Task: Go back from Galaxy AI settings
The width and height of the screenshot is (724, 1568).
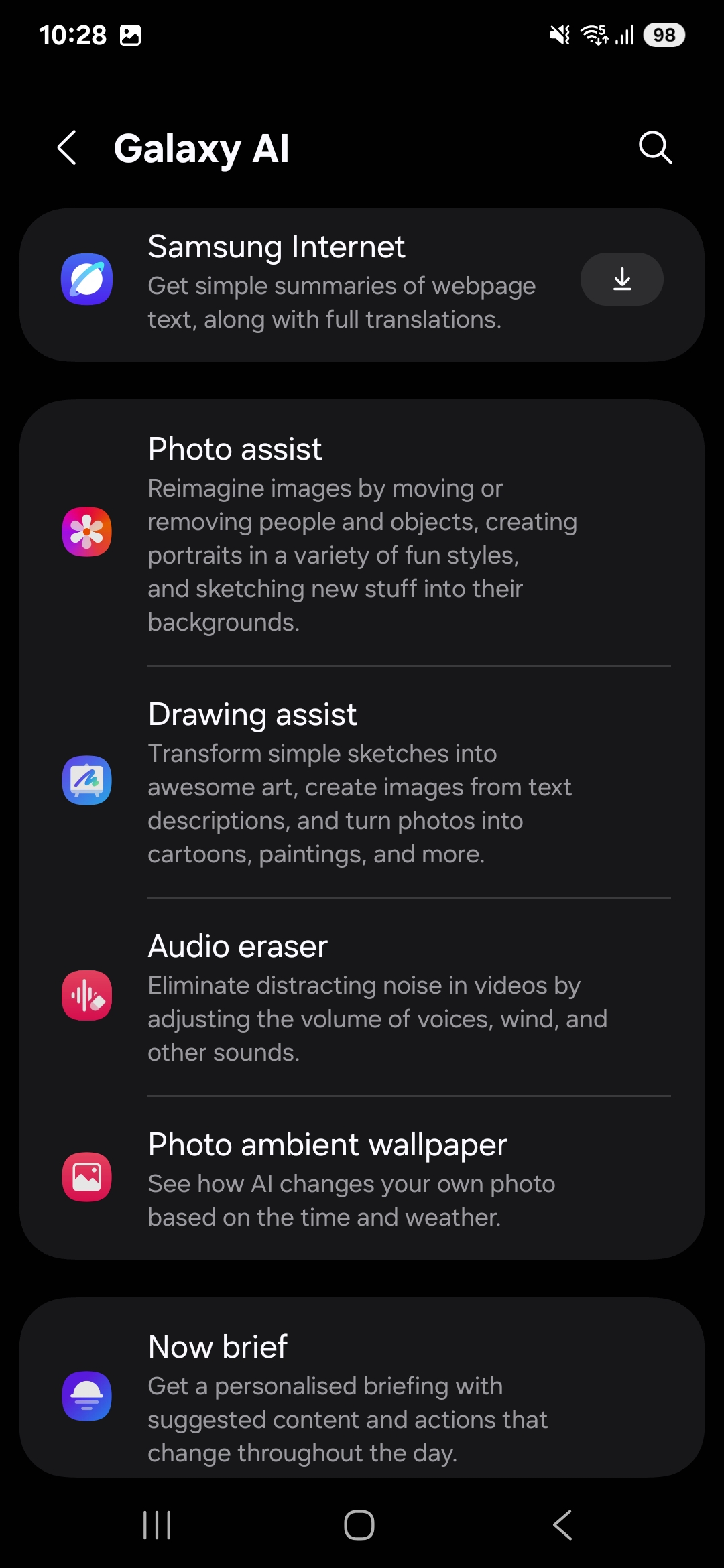Action: point(67,147)
